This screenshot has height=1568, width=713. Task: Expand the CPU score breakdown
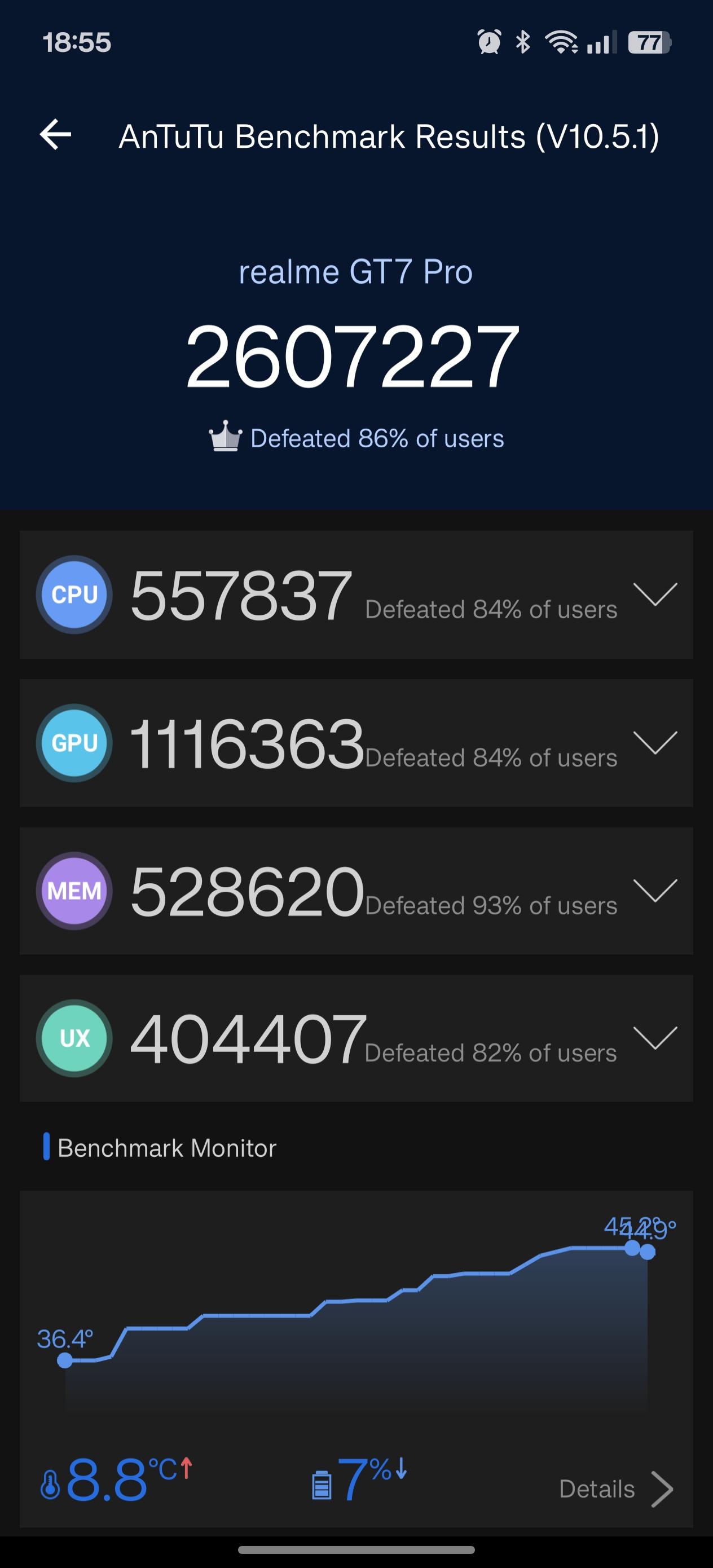coord(655,594)
